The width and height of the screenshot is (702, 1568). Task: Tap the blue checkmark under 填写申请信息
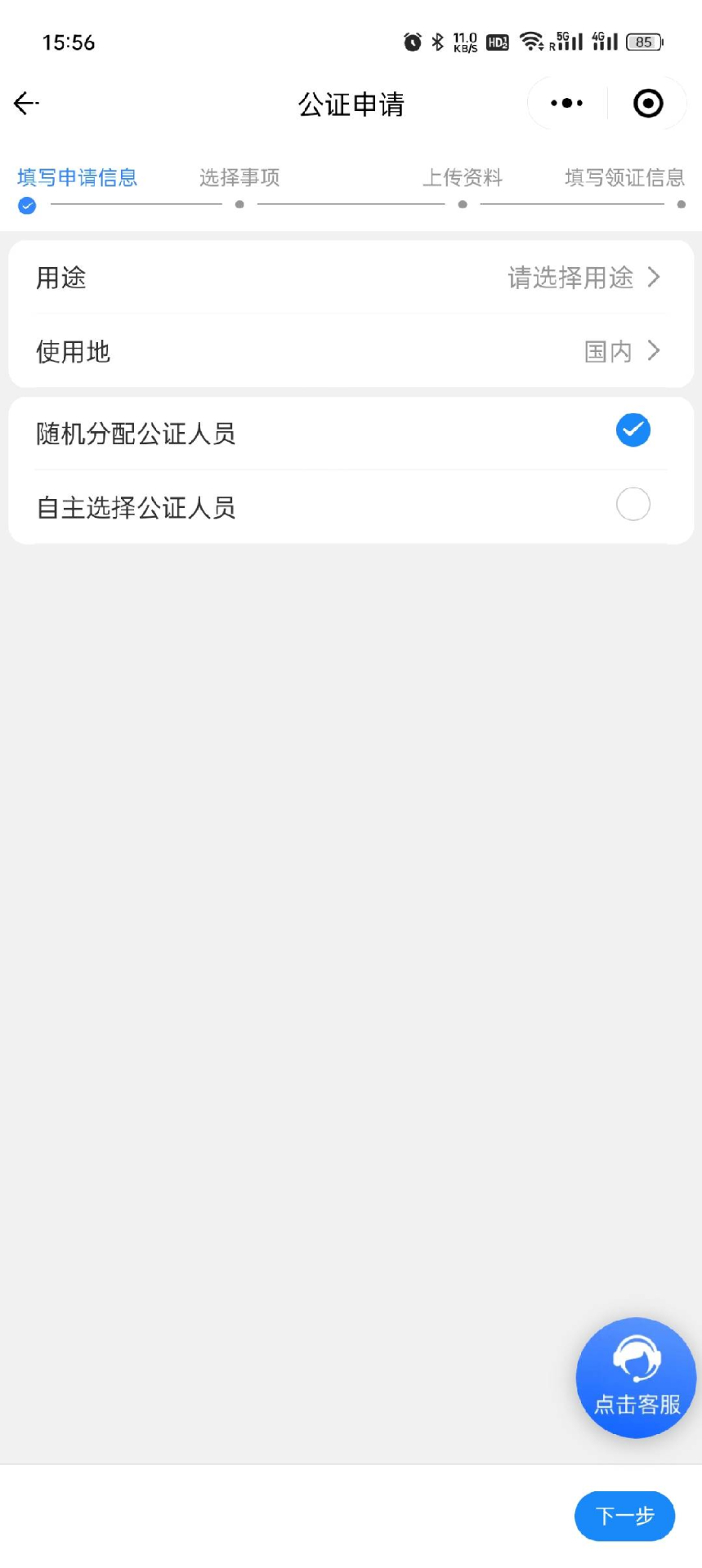click(x=26, y=206)
